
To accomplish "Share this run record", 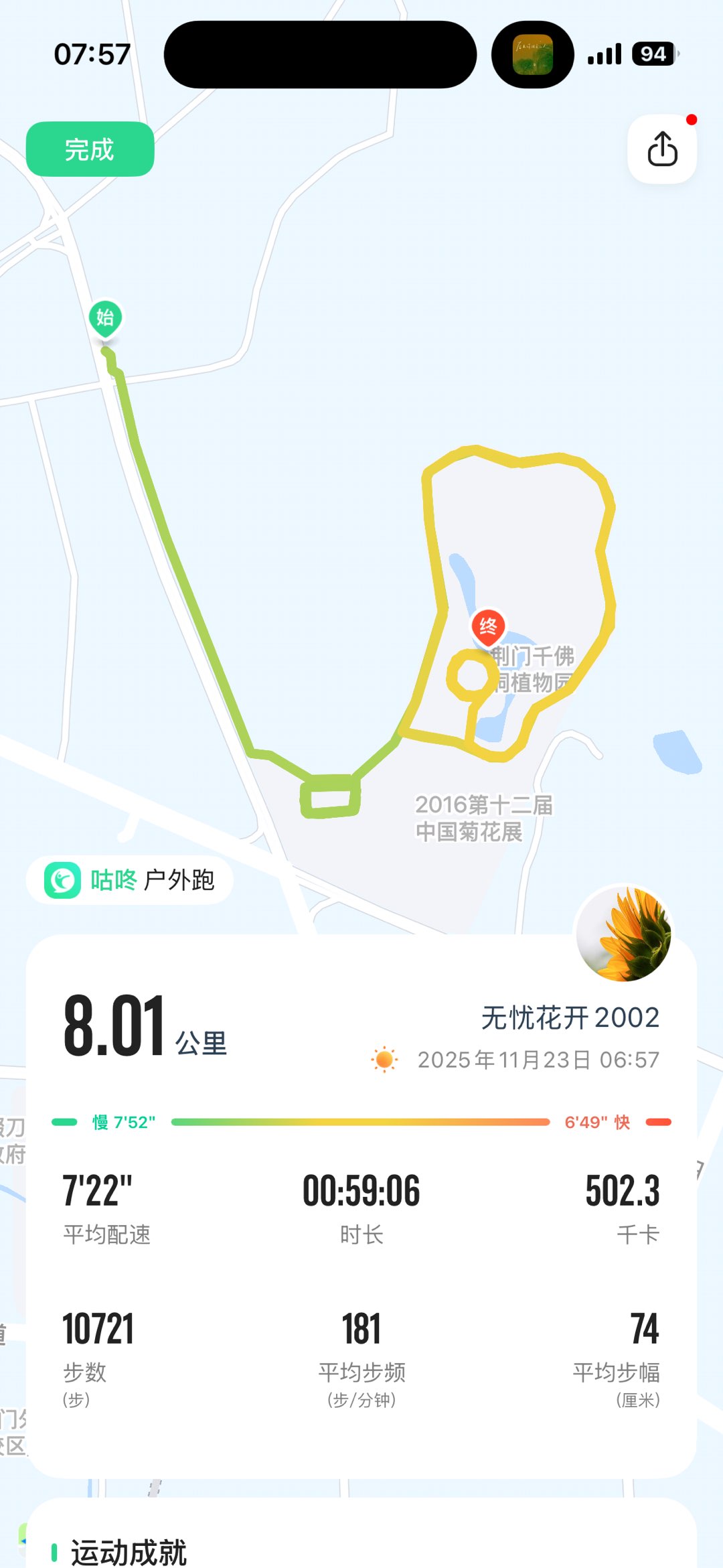I will [x=662, y=149].
